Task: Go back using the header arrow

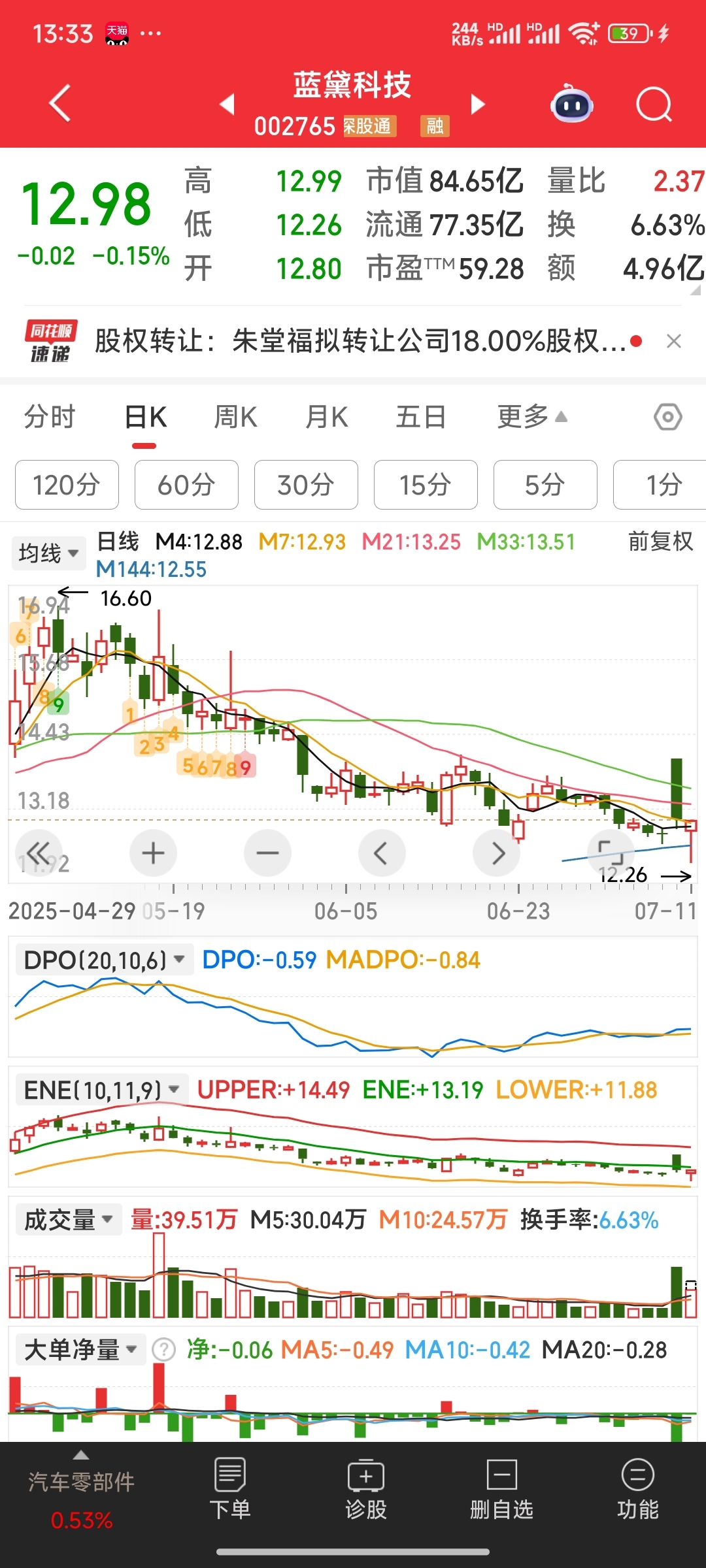Action: 60,103
